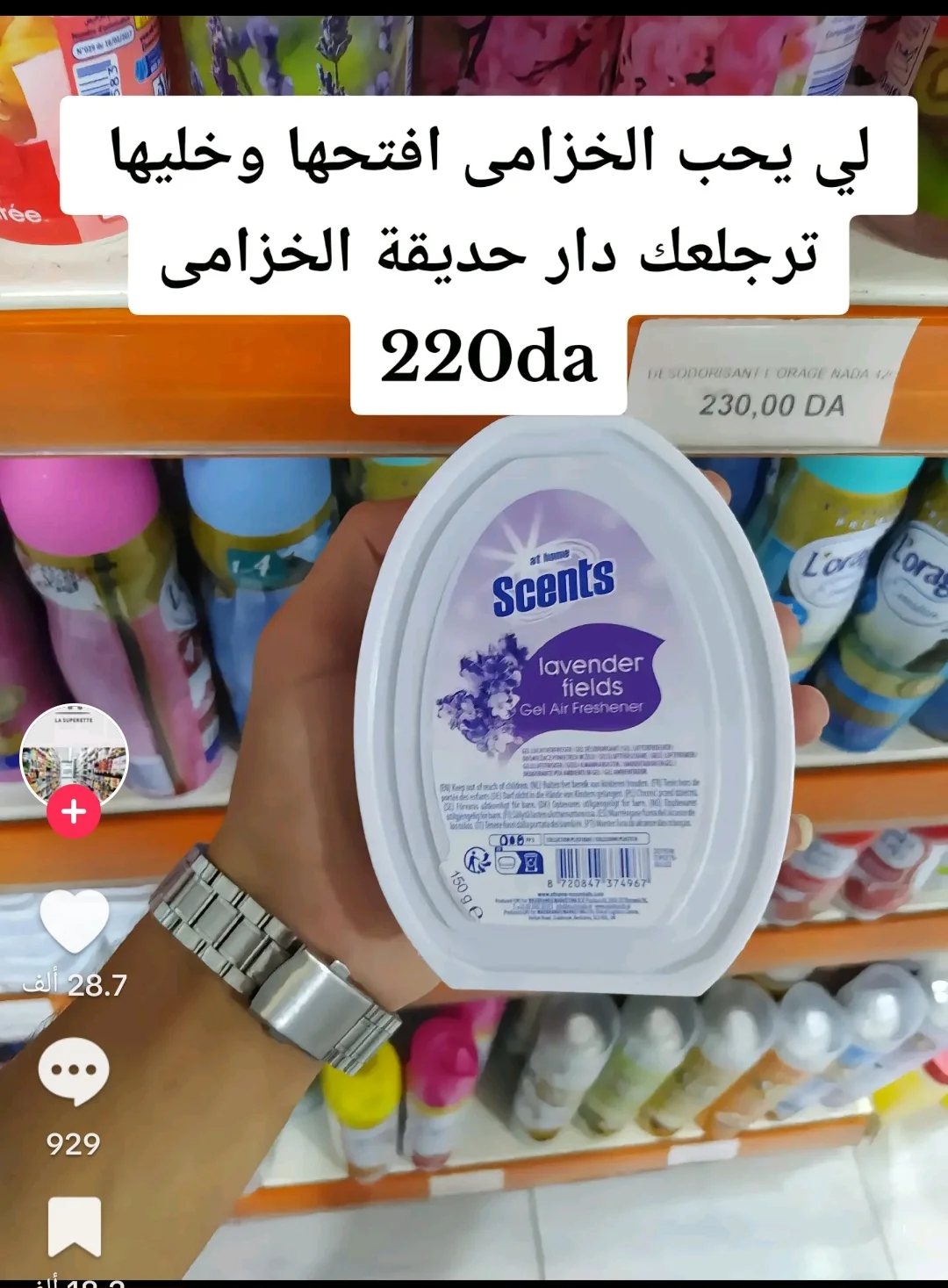Open the La Superette creator profile picture
The image size is (948, 1288).
[x=74, y=756]
